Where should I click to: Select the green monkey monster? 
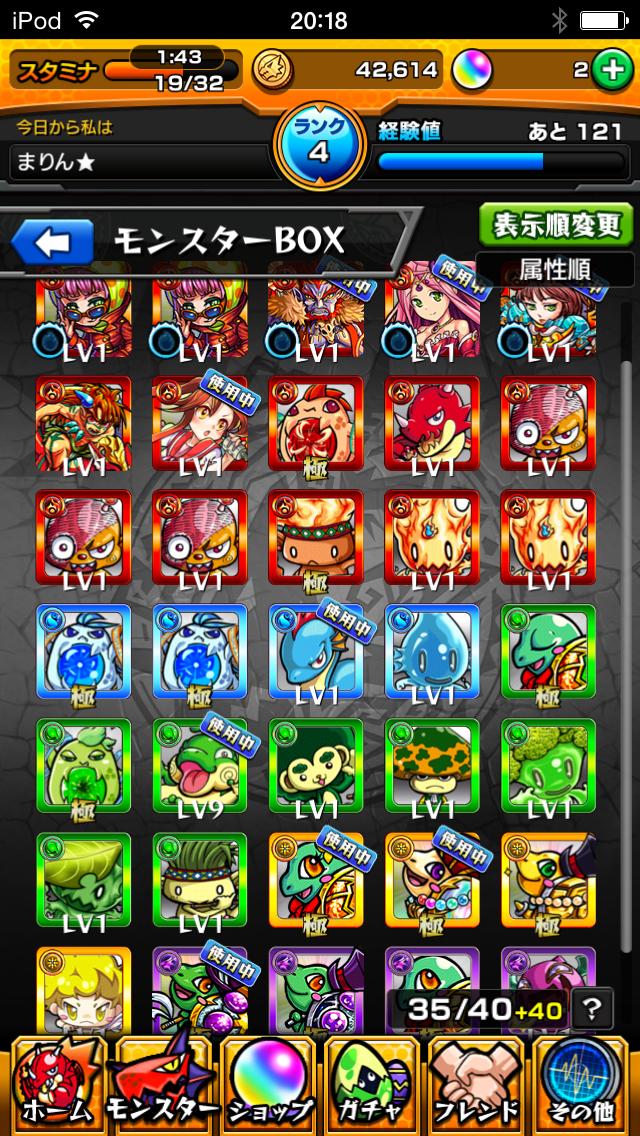pos(316,765)
